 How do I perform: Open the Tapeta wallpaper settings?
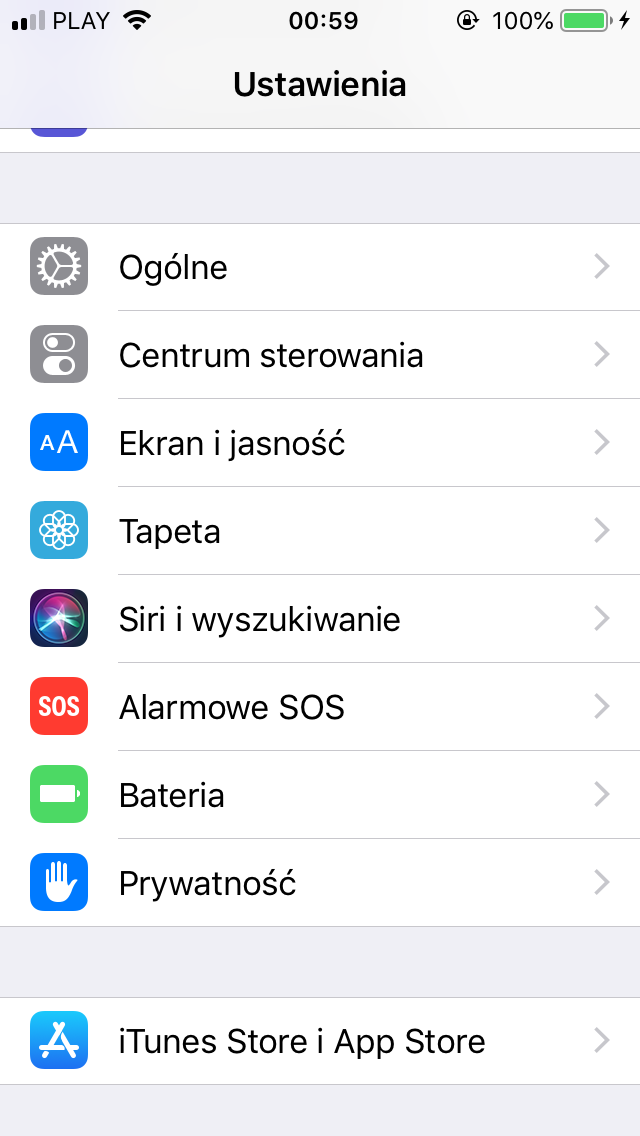click(x=320, y=531)
